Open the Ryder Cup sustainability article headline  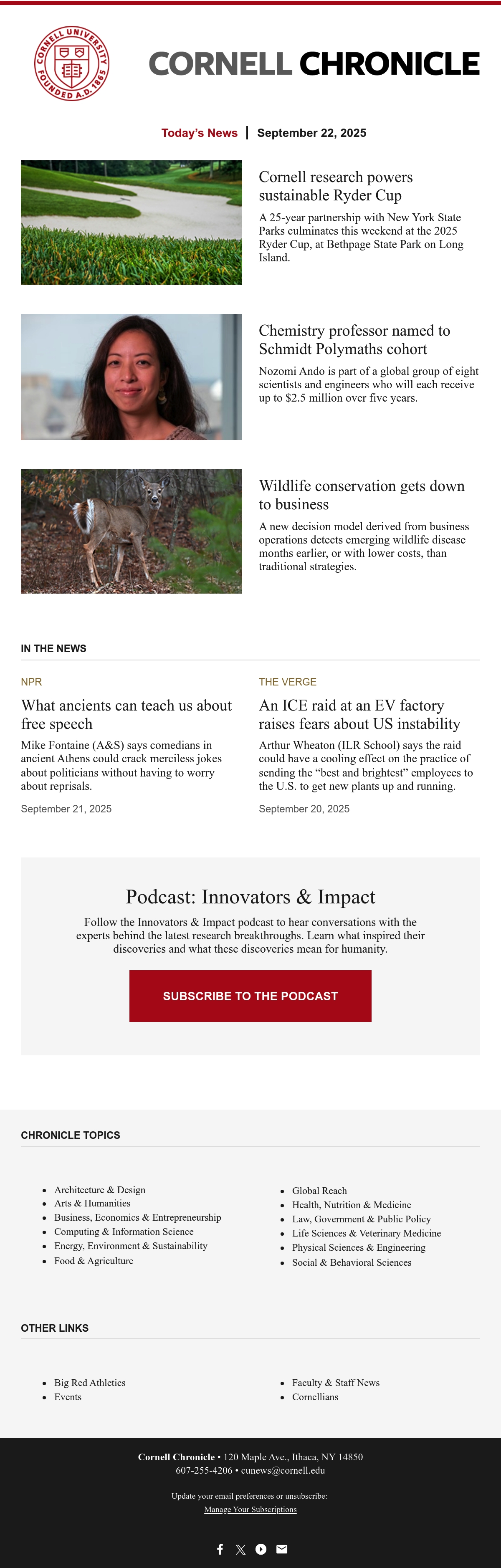pos(335,186)
